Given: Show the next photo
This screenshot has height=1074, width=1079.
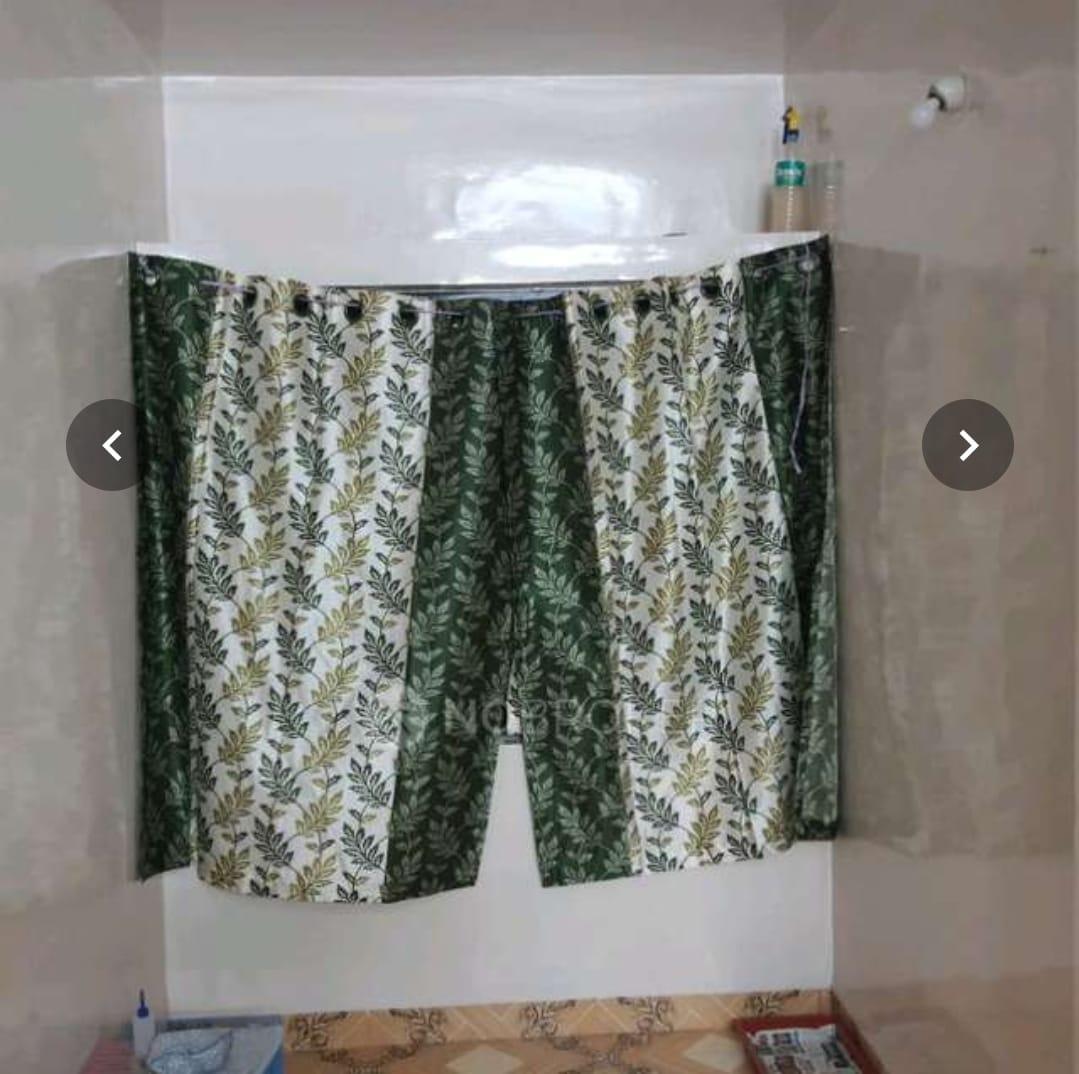Looking at the screenshot, I should [967, 445].
